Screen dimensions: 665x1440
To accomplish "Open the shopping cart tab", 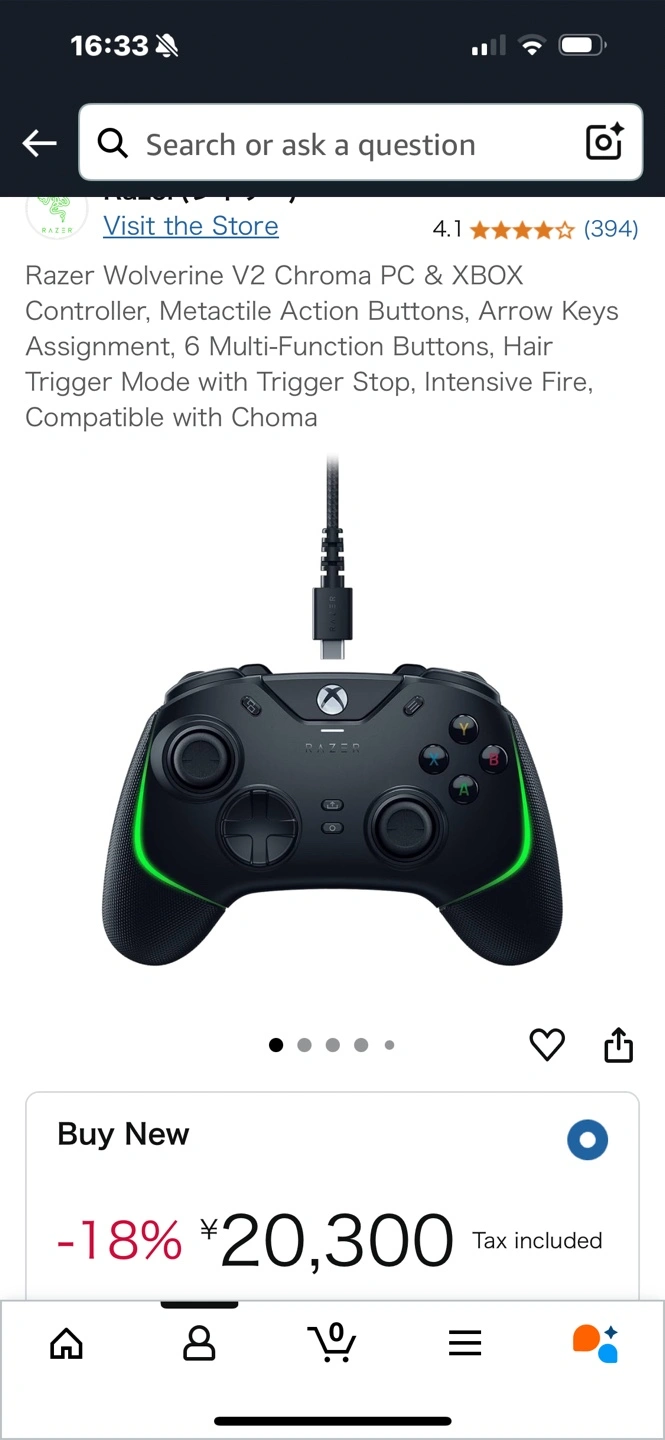I will (x=331, y=1343).
